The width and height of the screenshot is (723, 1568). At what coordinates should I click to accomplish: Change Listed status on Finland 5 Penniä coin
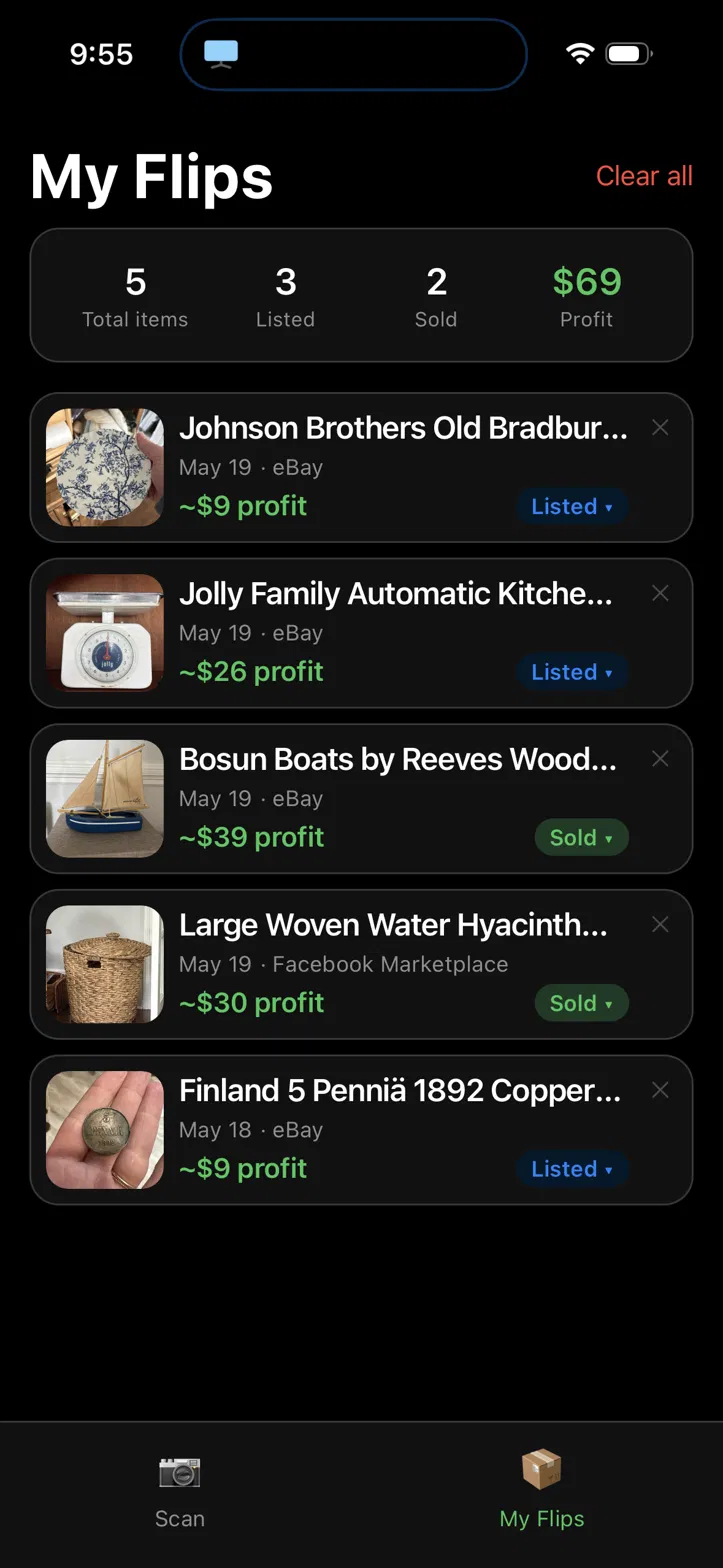click(572, 1169)
